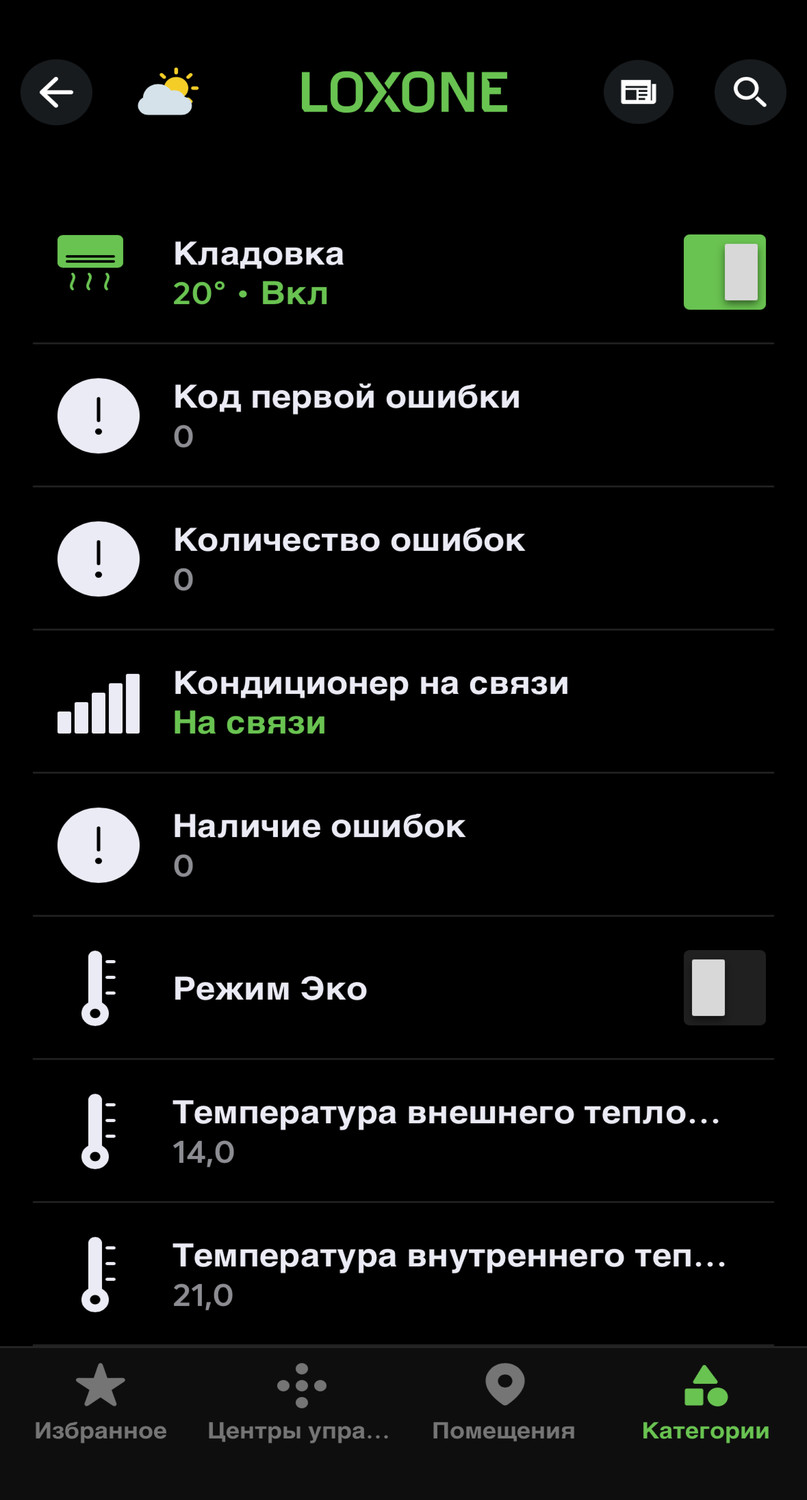The height and width of the screenshot is (1500, 807).
Task: Go back using the arrow icon
Action: tap(56, 93)
